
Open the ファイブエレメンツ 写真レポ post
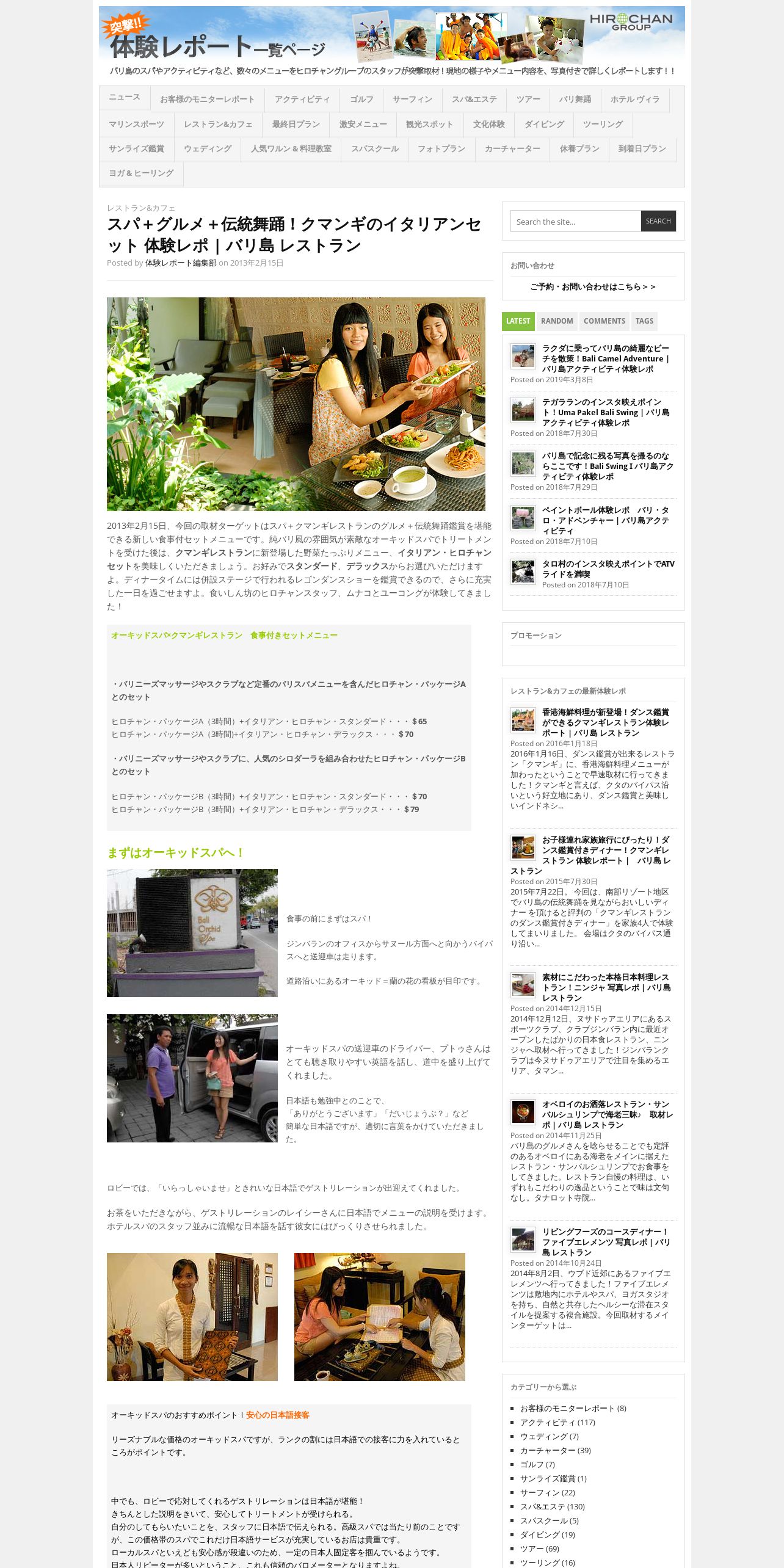(x=606, y=1242)
